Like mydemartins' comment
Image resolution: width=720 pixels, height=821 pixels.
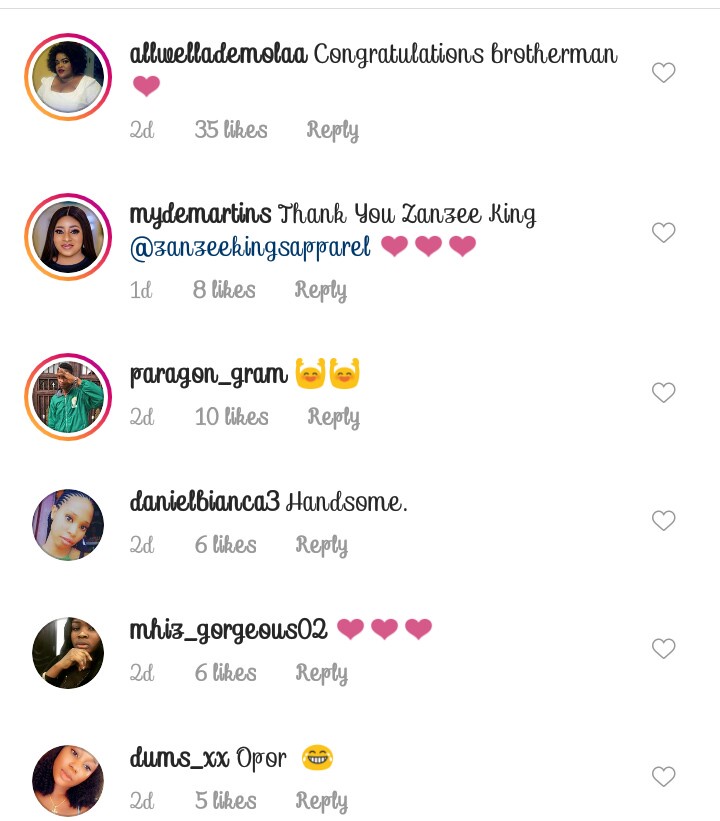click(x=664, y=232)
